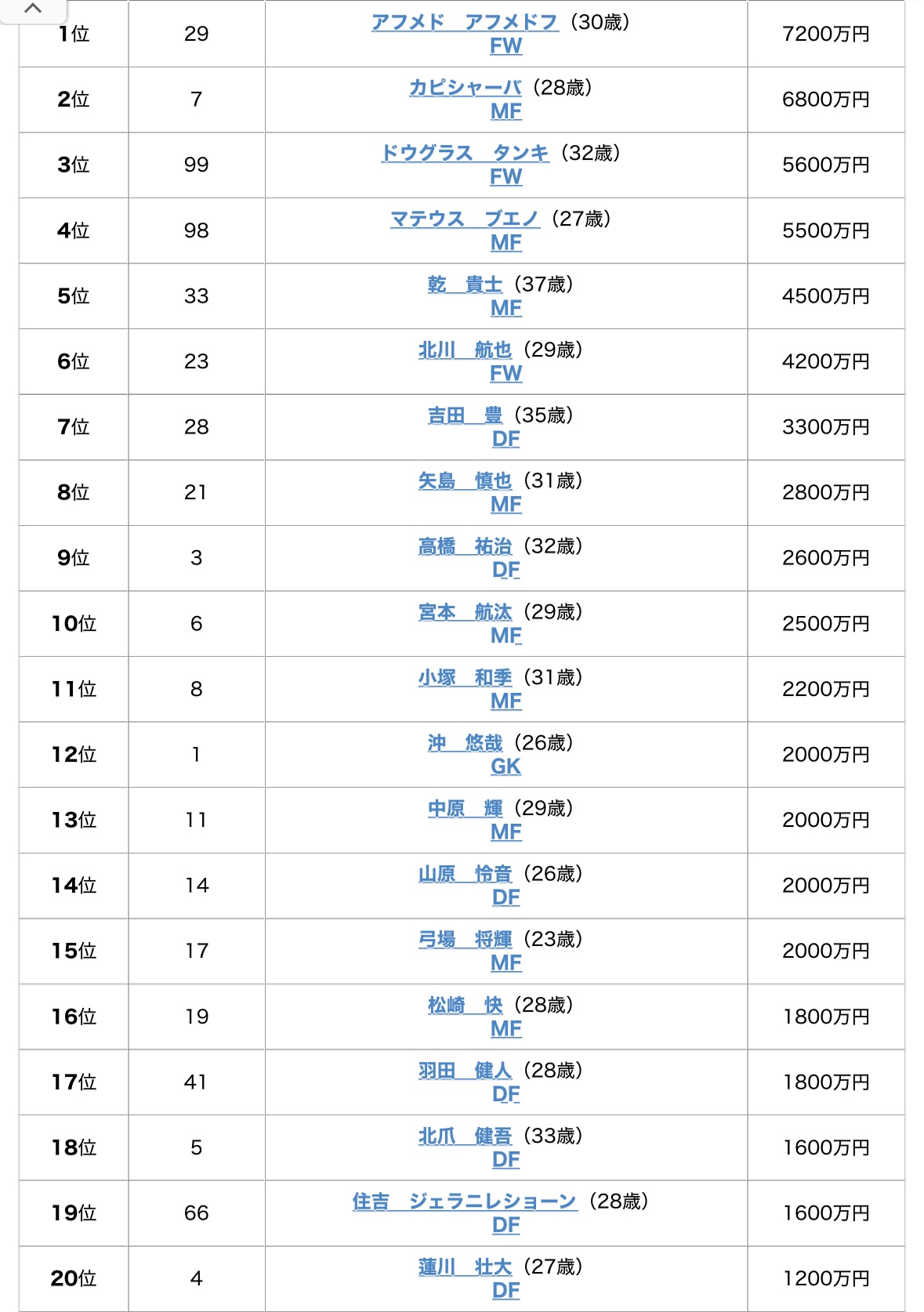Open player link マテウス ブエノ
924x1312 pixels.
[x=465, y=219]
